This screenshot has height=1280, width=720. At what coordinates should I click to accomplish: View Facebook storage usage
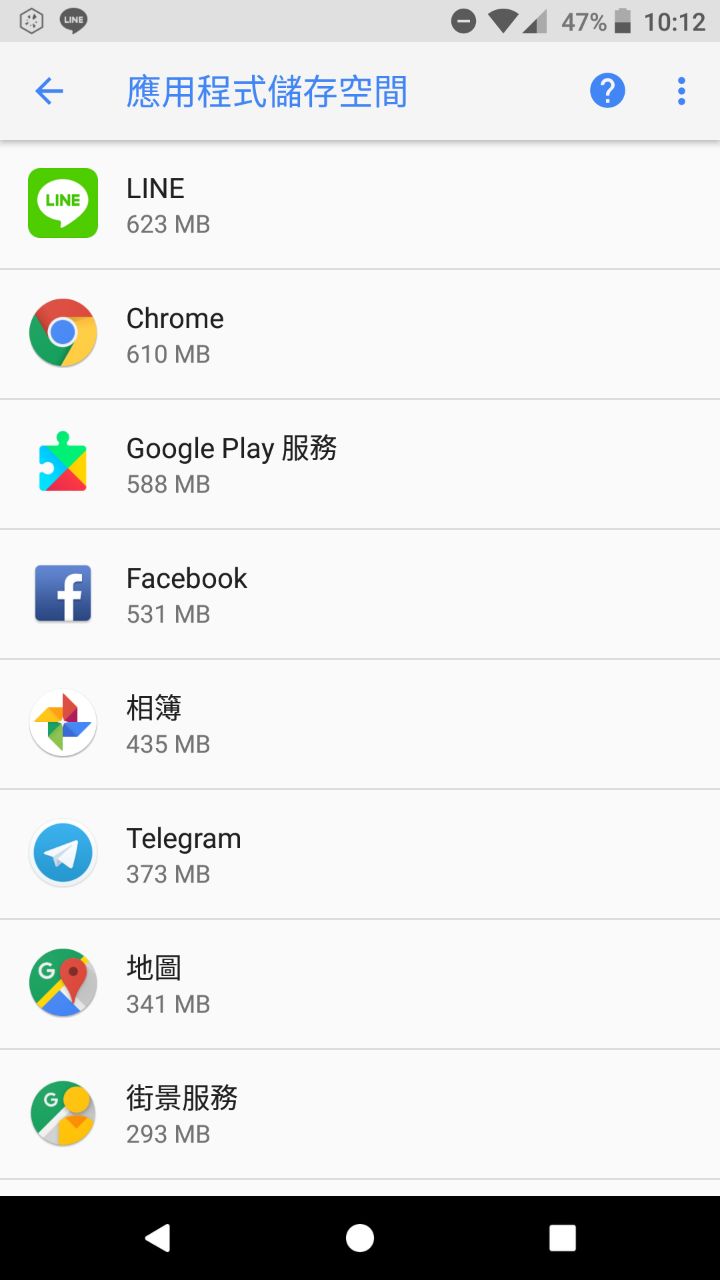point(360,595)
